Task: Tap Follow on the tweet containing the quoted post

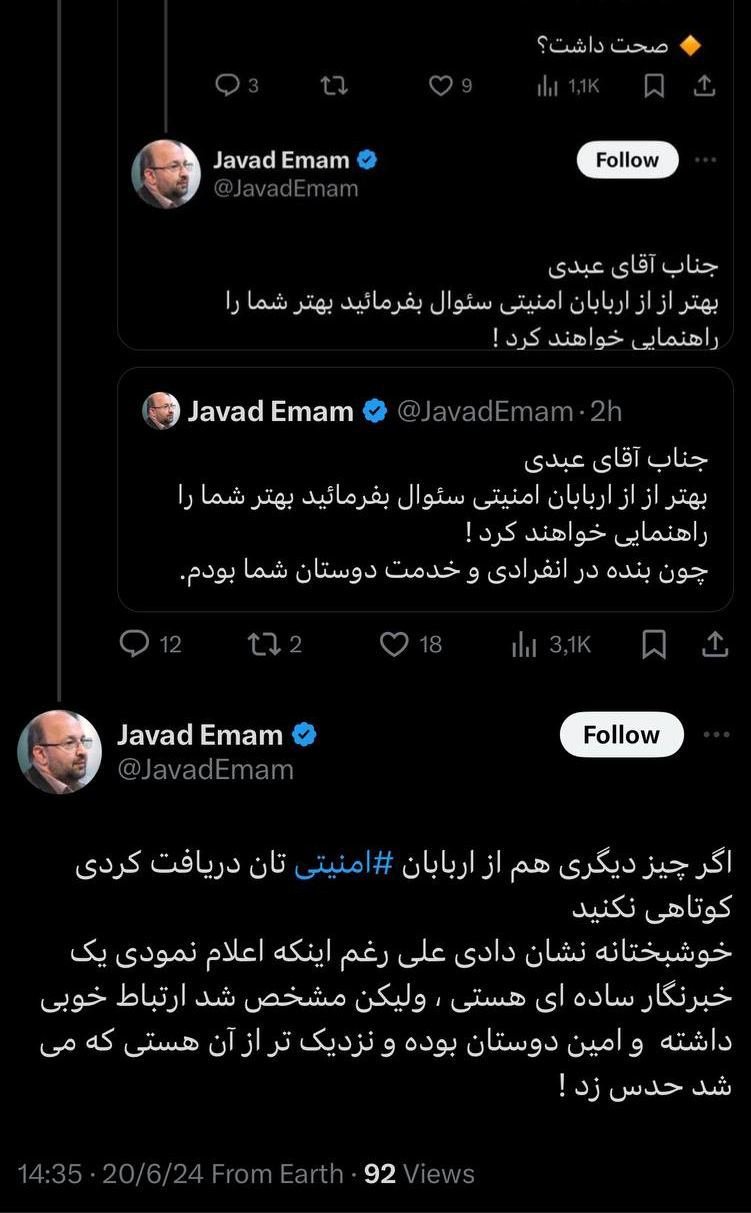Action: (x=627, y=160)
